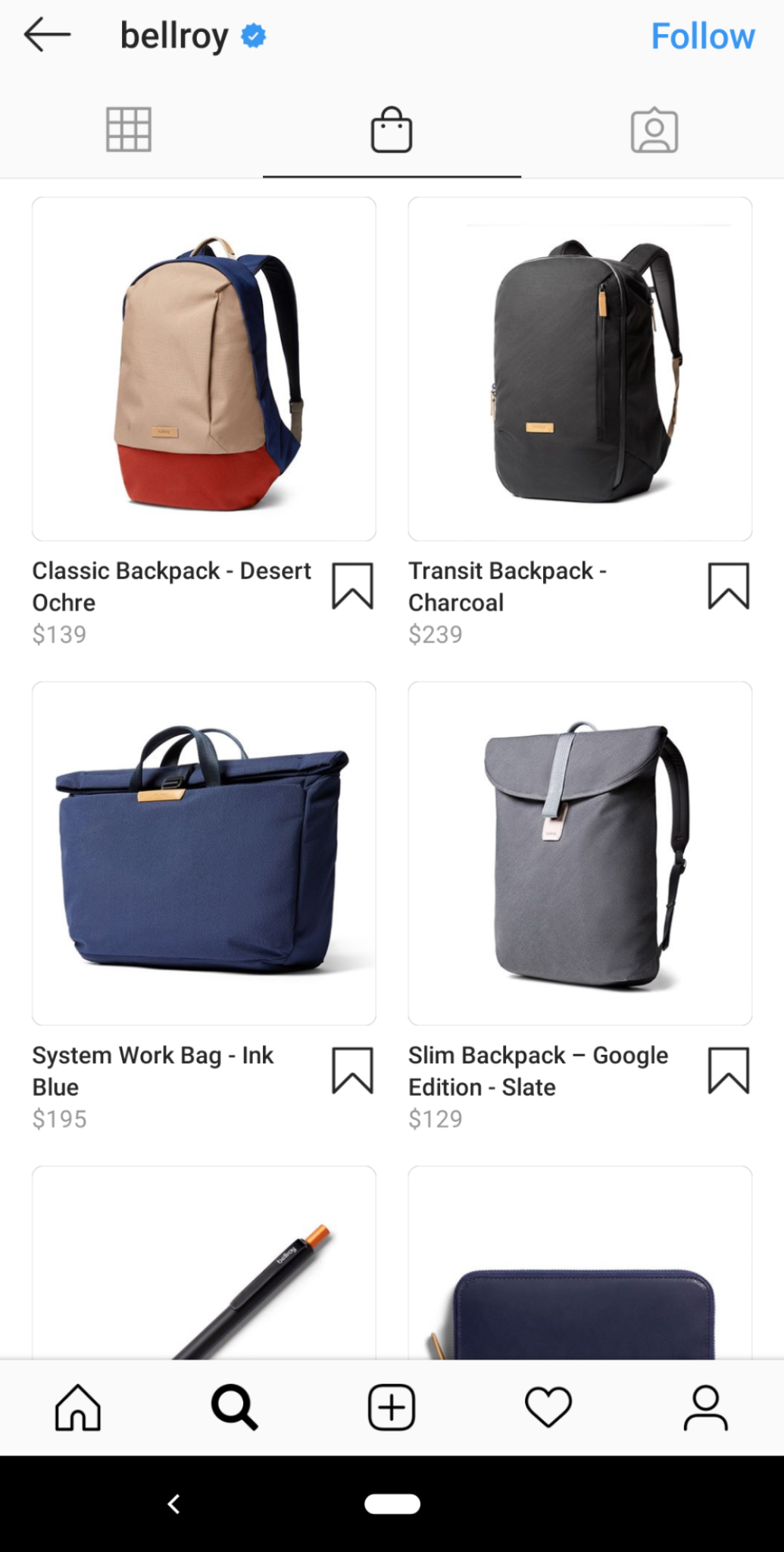This screenshot has height=1552, width=784.
Task: Go to the home feed
Action: point(78,1407)
